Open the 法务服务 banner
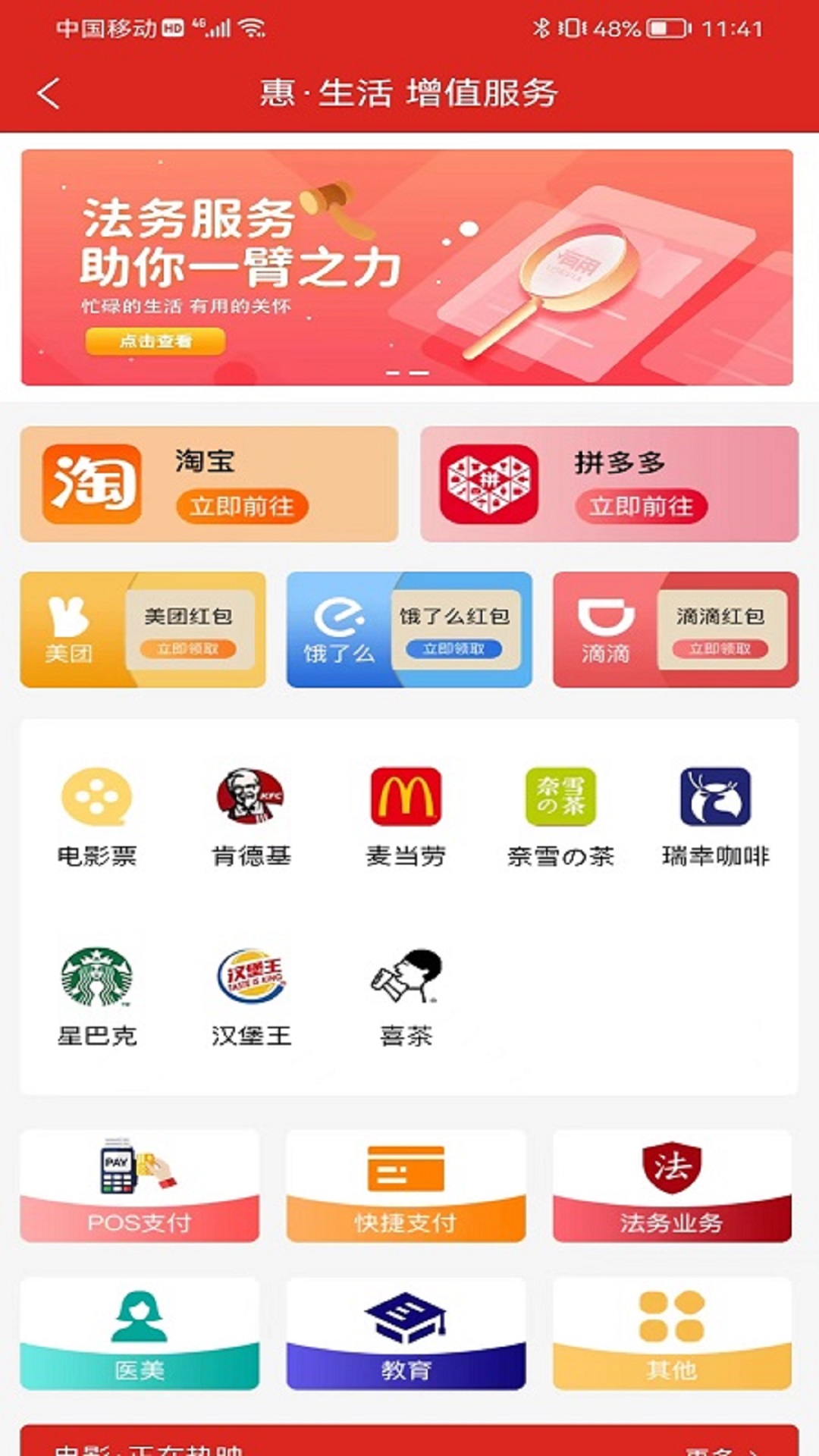Viewport: 819px width, 1456px height. pos(406,267)
